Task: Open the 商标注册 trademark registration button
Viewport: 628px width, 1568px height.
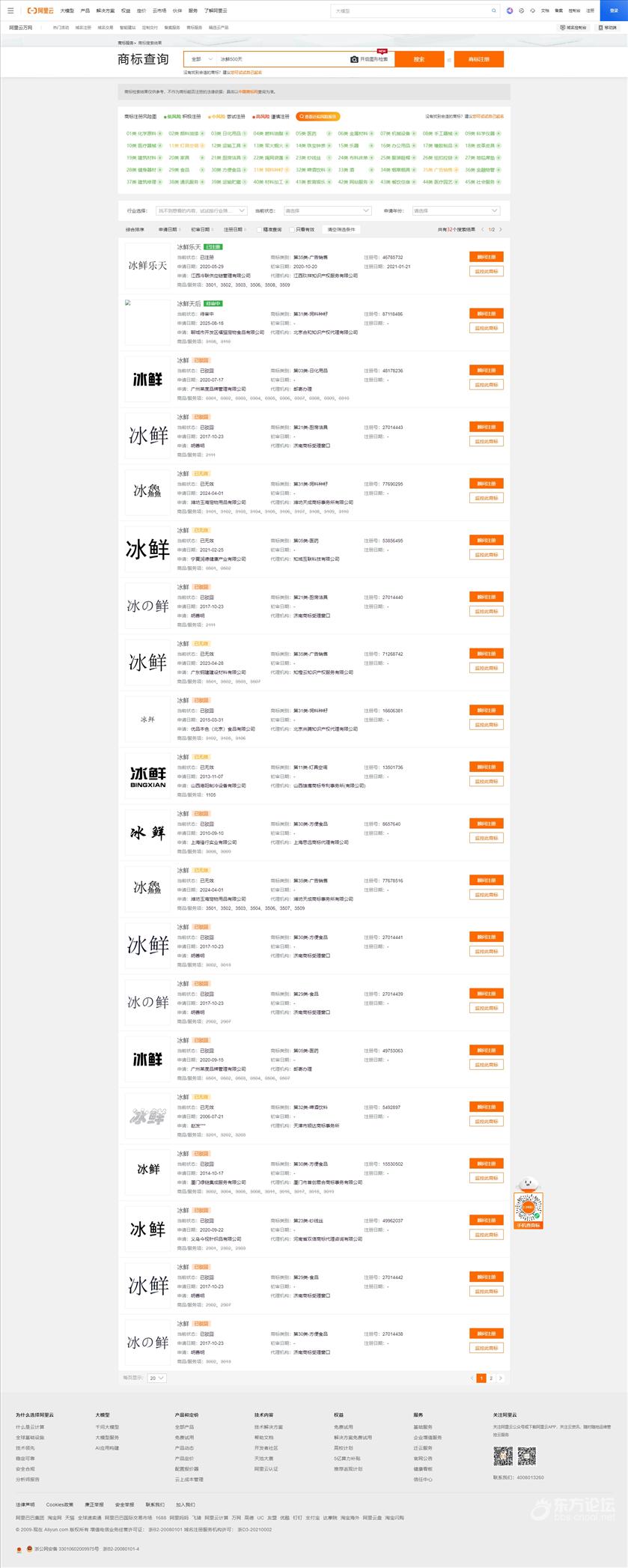Action: [x=478, y=59]
